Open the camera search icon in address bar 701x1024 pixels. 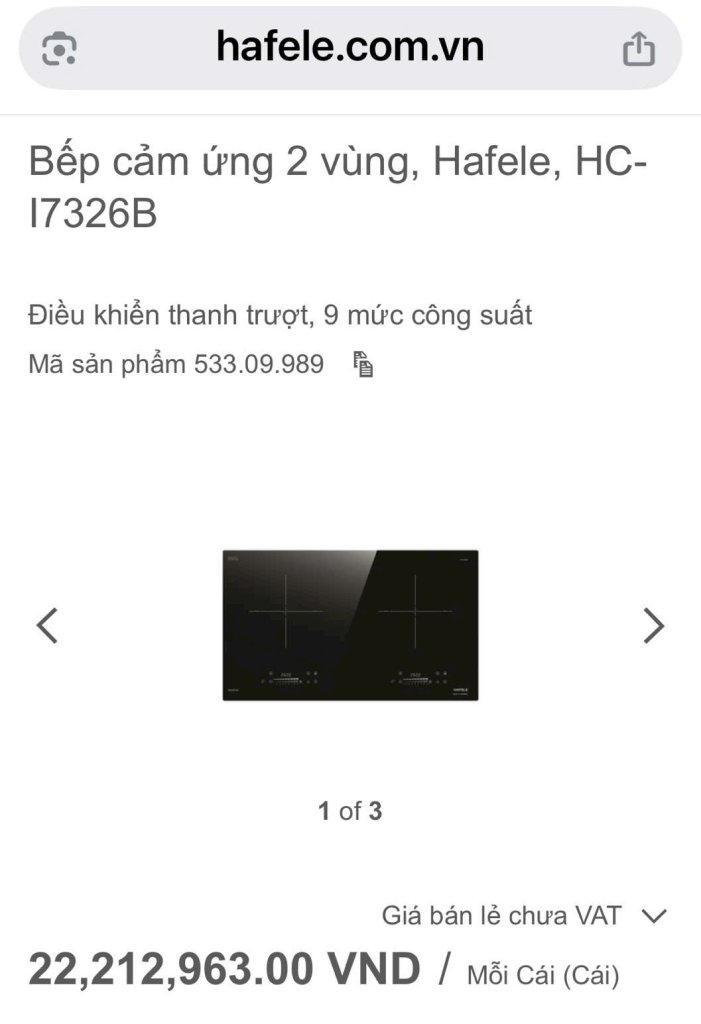[x=60, y=48]
